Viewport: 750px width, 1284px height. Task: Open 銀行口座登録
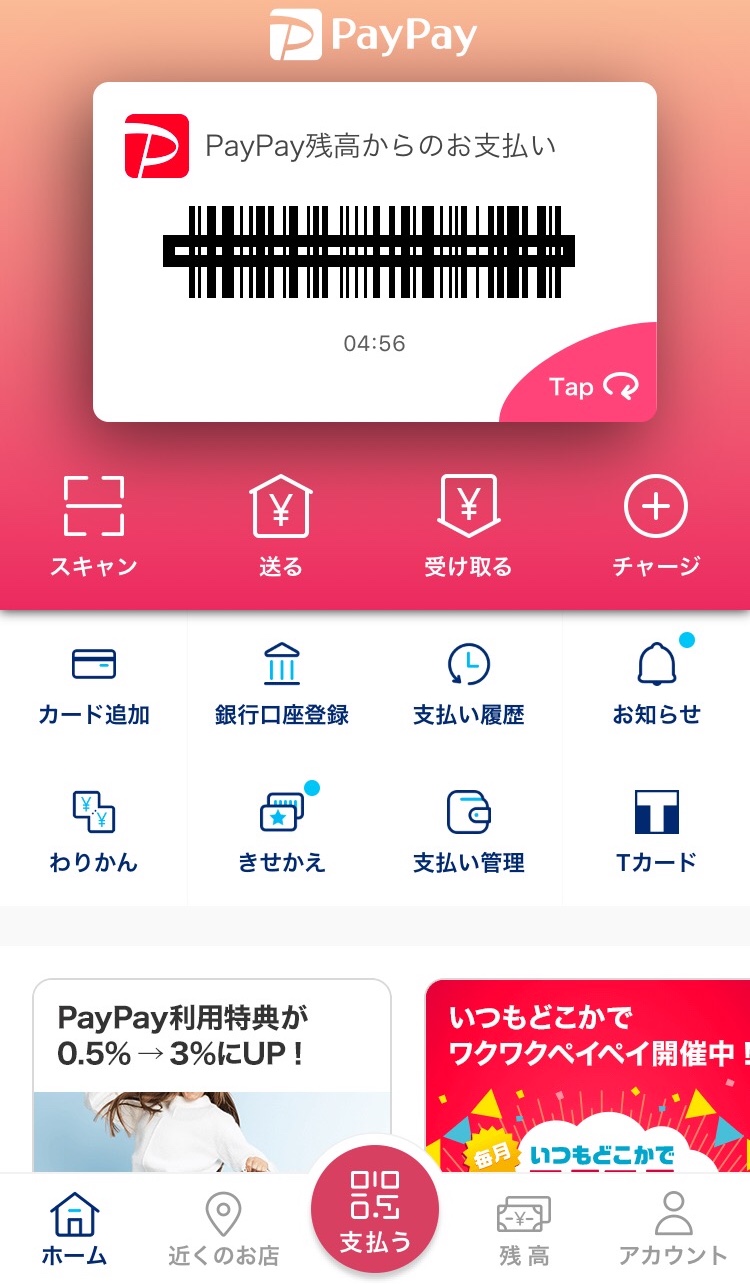282,686
